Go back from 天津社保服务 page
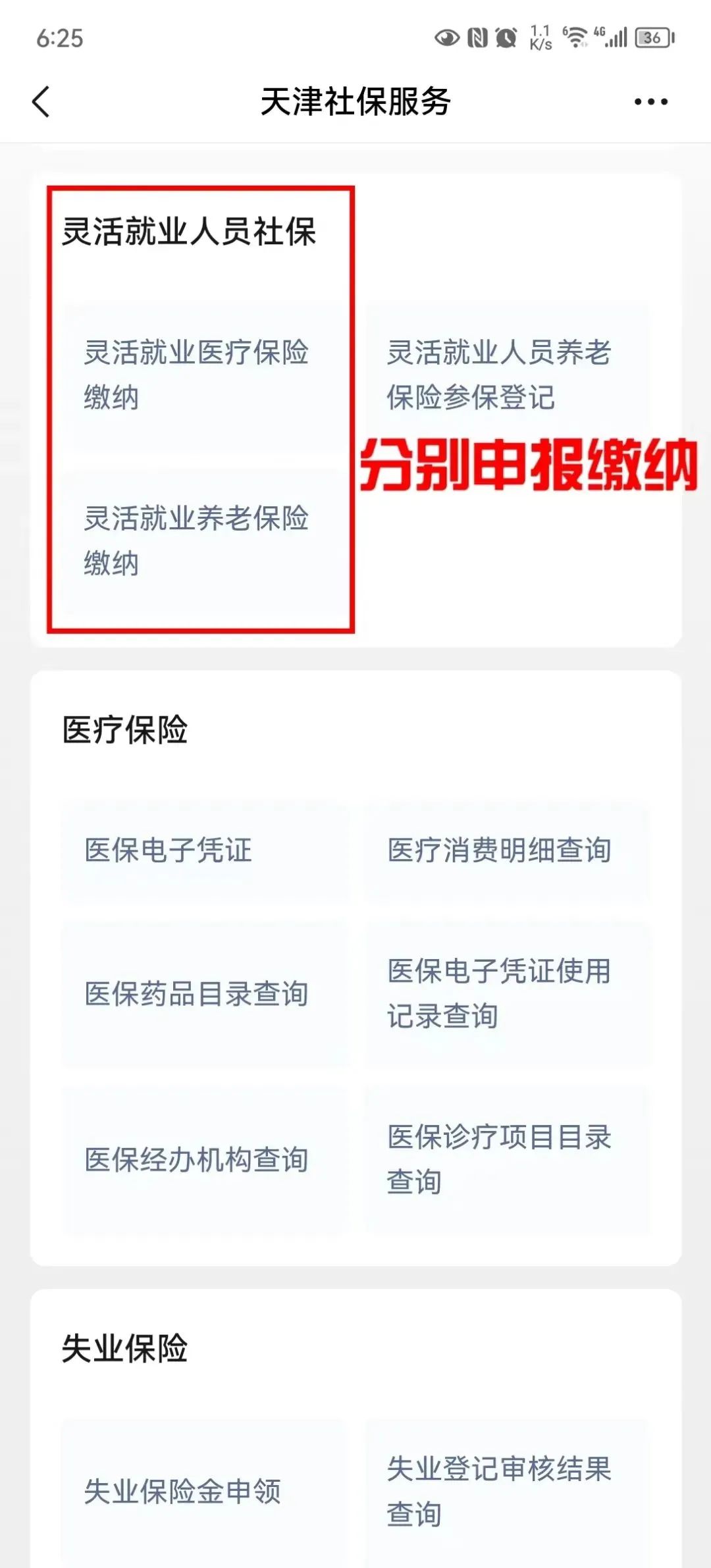Screen dimensions: 711x1568 coord(41,102)
